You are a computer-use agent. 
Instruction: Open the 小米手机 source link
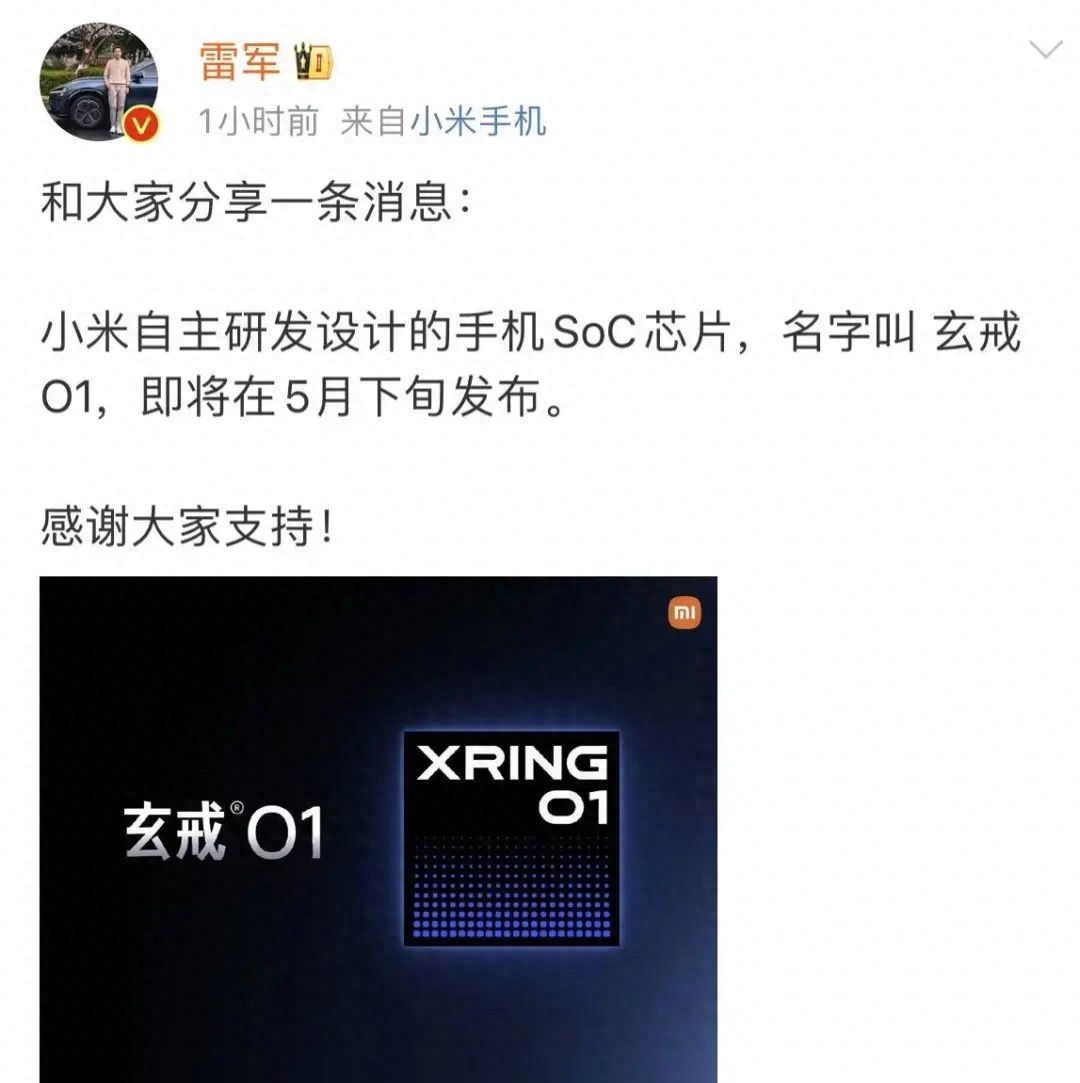pyautogui.click(x=479, y=122)
